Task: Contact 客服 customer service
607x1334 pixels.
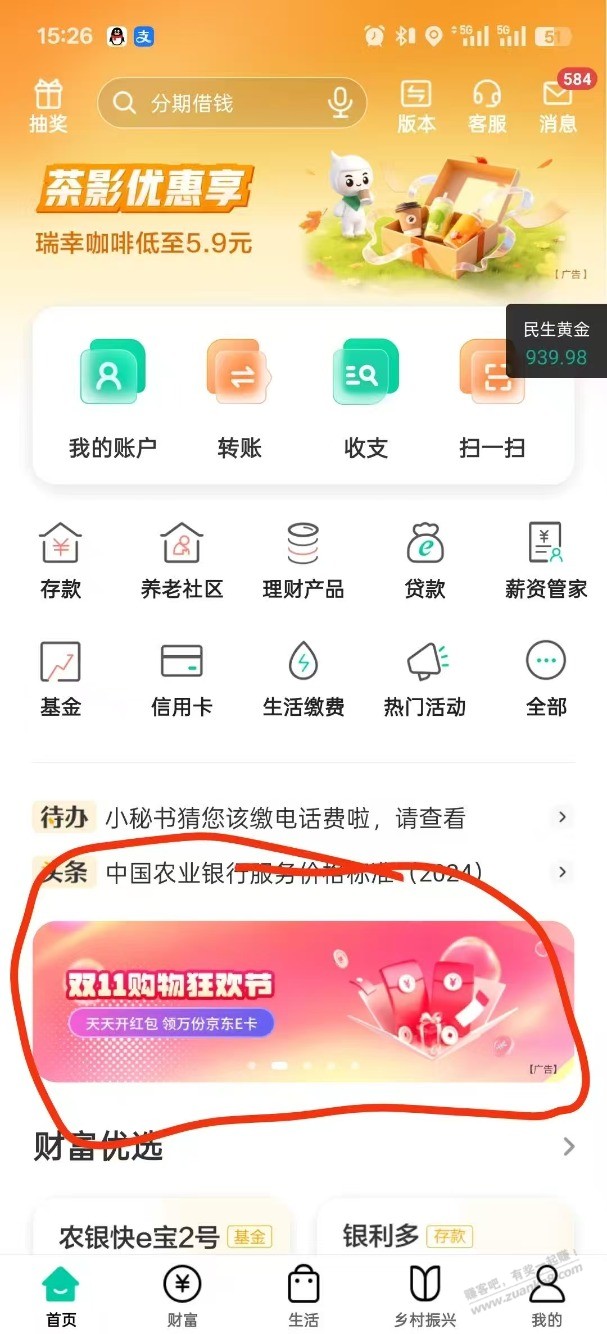Action: pyautogui.click(x=487, y=105)
